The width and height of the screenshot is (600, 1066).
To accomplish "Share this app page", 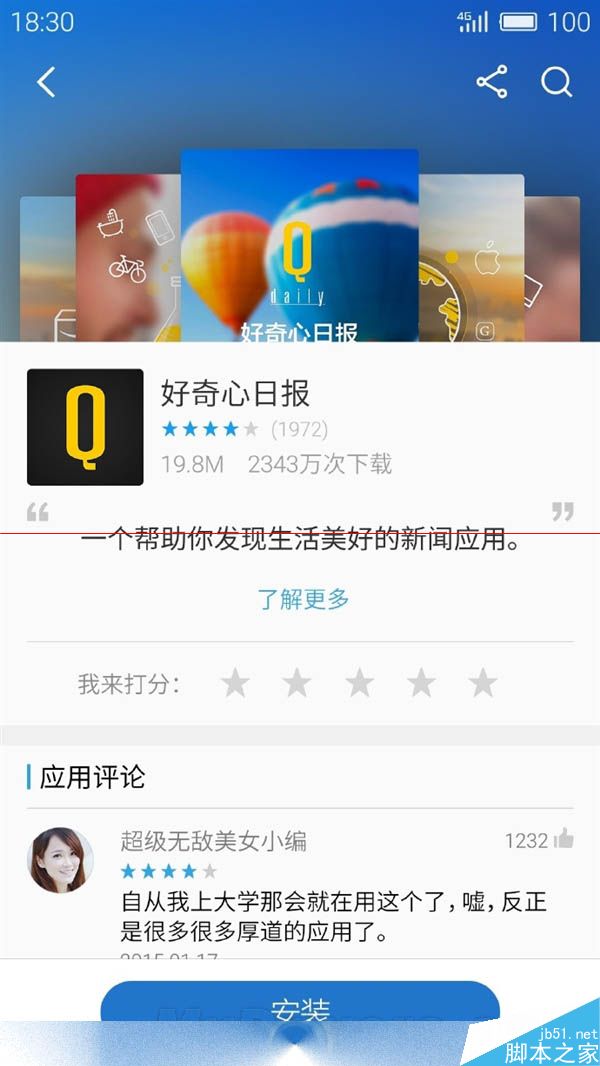I will coord(492,82).
